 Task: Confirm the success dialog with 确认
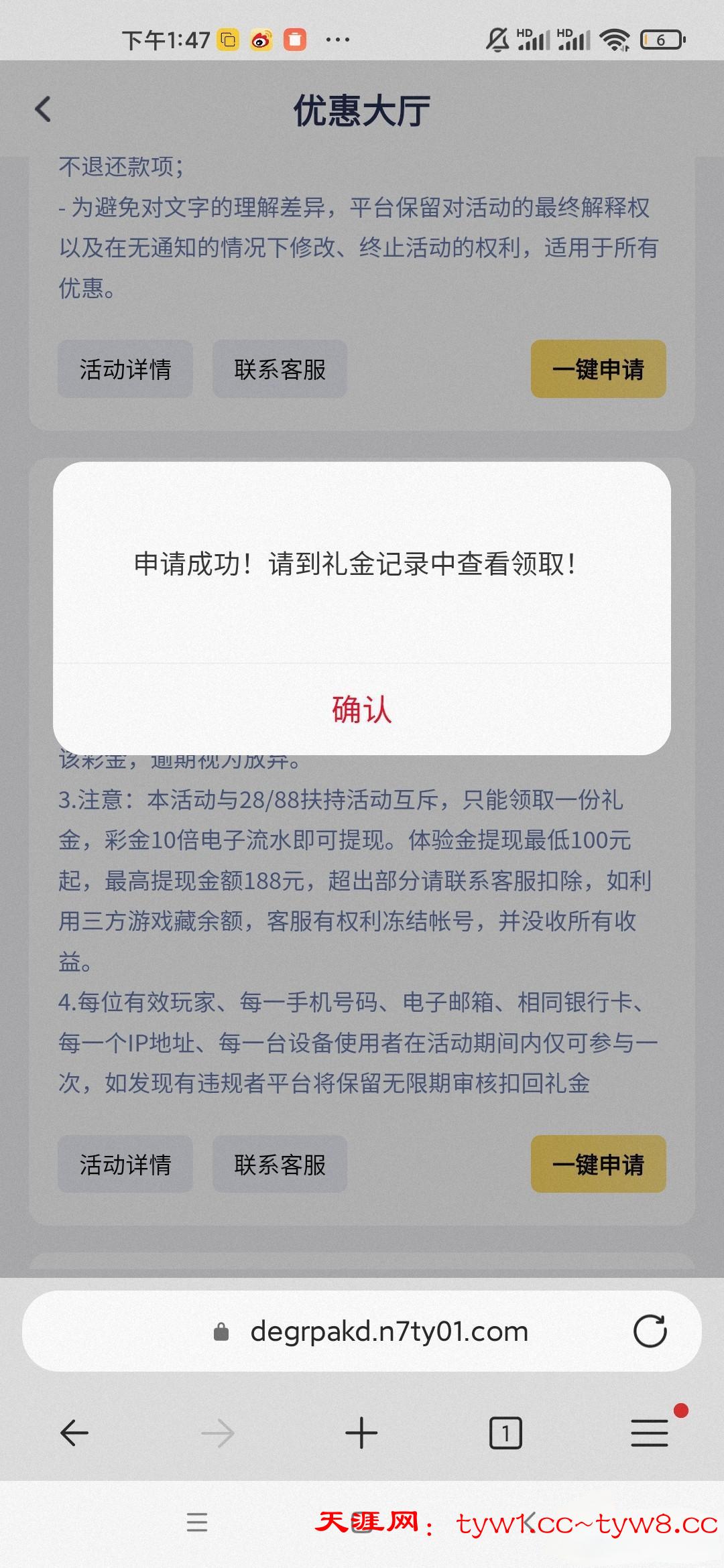click(x=361, y=709)
